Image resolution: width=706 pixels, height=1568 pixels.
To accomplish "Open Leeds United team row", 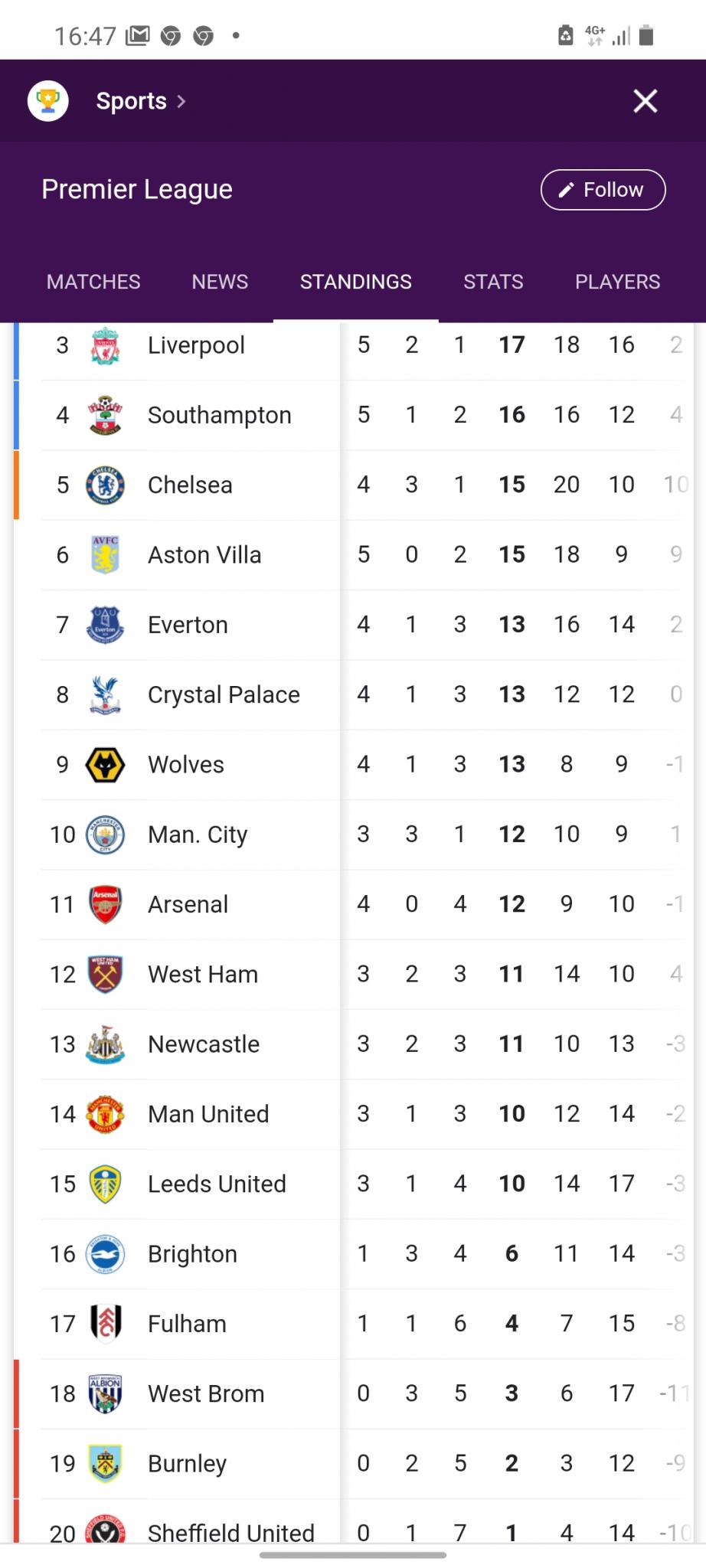I will 353,1184.
